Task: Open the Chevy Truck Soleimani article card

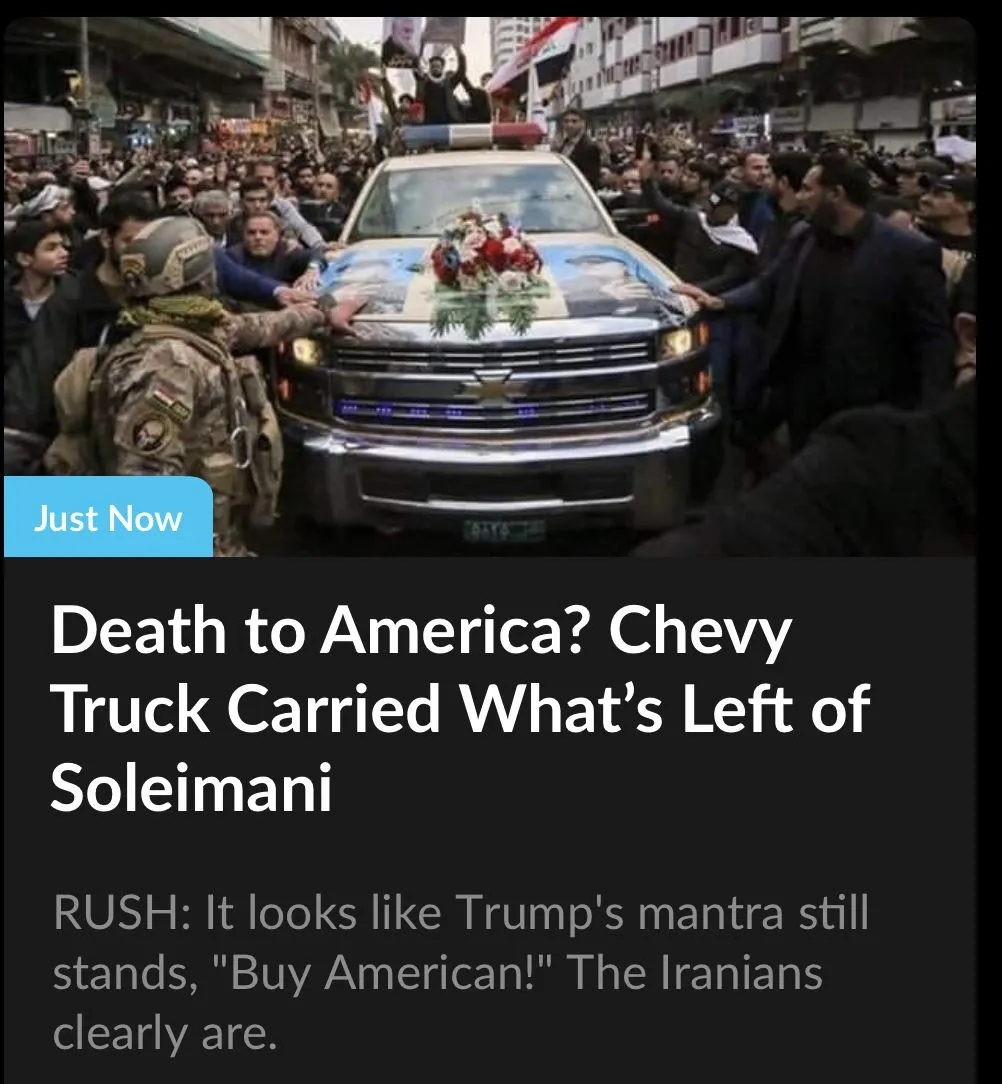Action: click(460, 708)
